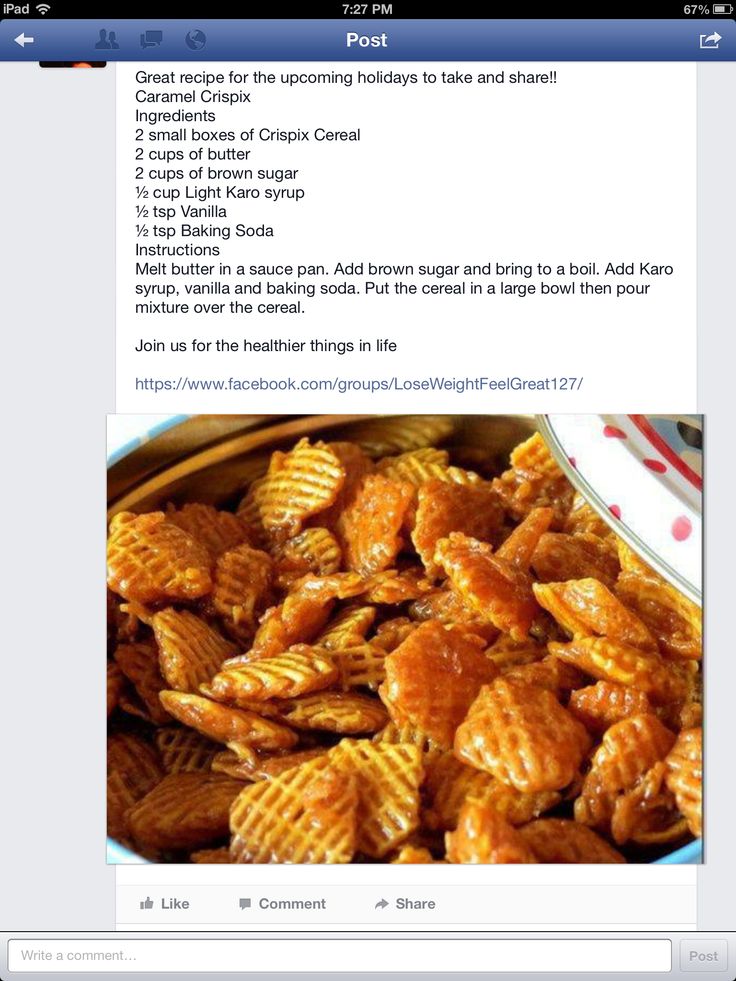Share this post
This screenshot has height=981, width=736.
click(x=405, y=903)
